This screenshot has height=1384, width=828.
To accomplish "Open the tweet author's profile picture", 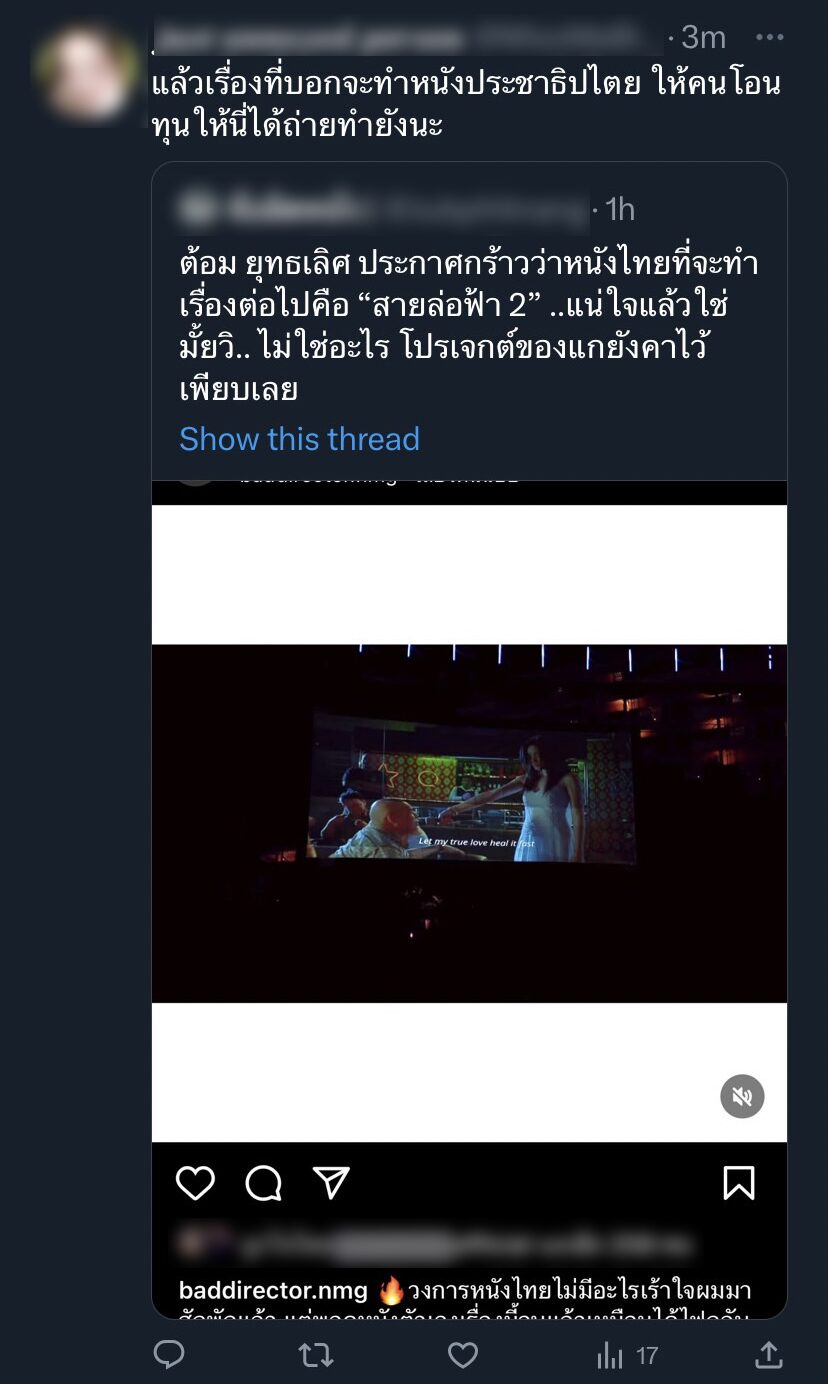I will 85,75.
